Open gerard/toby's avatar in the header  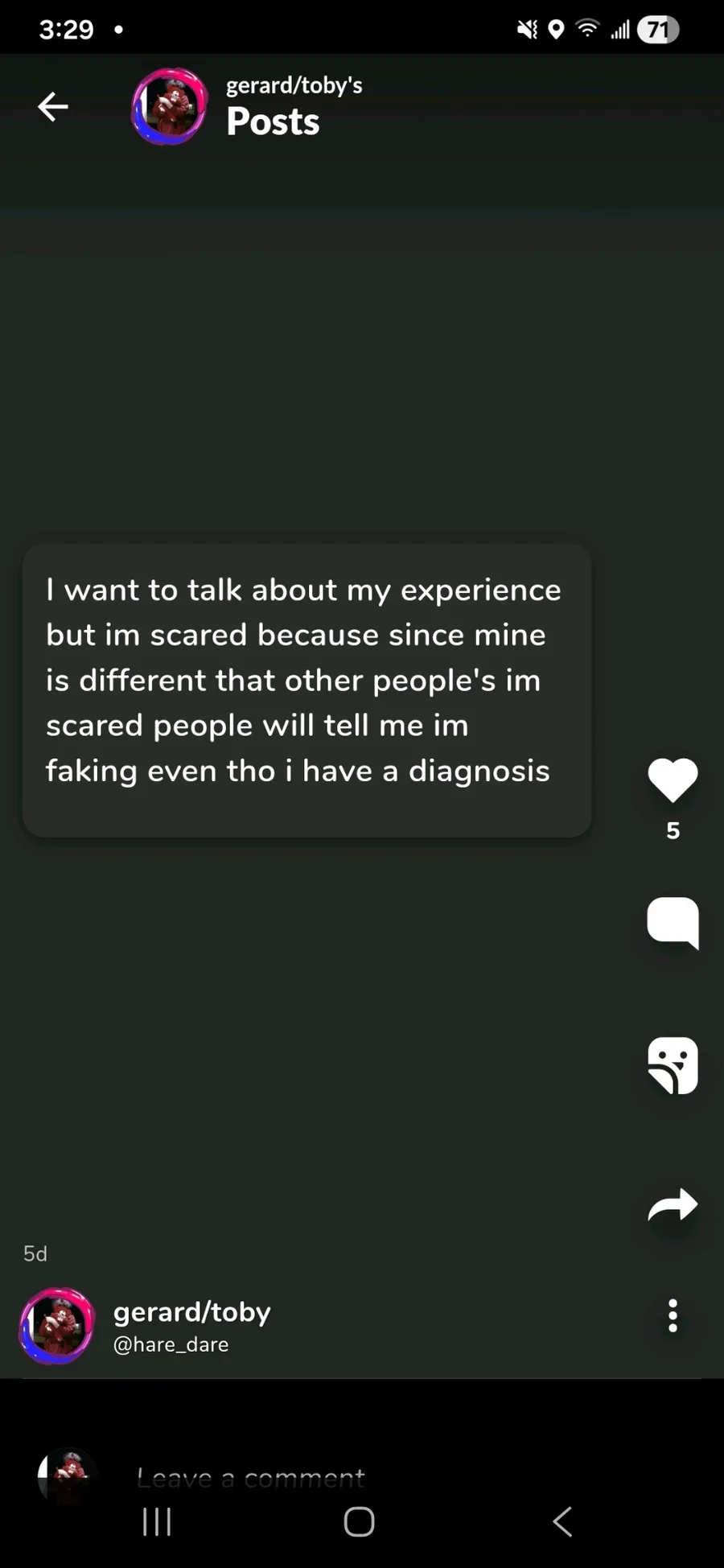point(169,106)
